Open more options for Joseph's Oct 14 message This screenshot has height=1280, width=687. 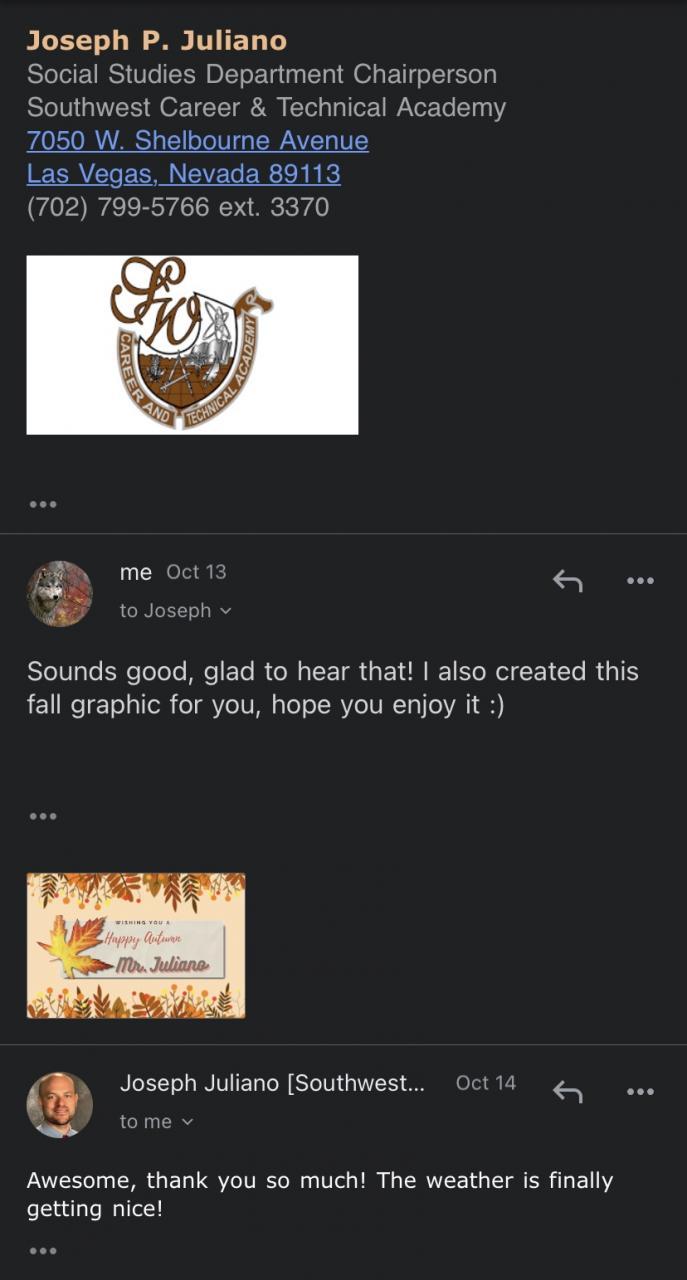pos(640,1092)
